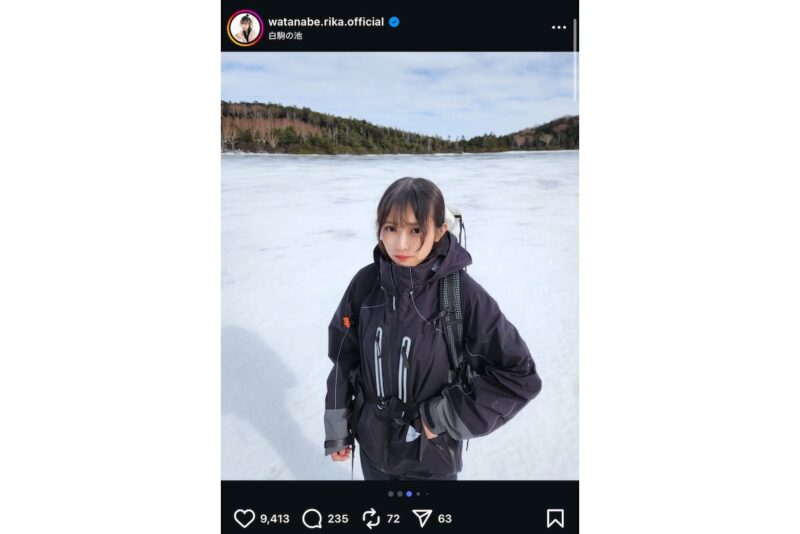Open the post's three-dot overflow menu

click(559, 28)
